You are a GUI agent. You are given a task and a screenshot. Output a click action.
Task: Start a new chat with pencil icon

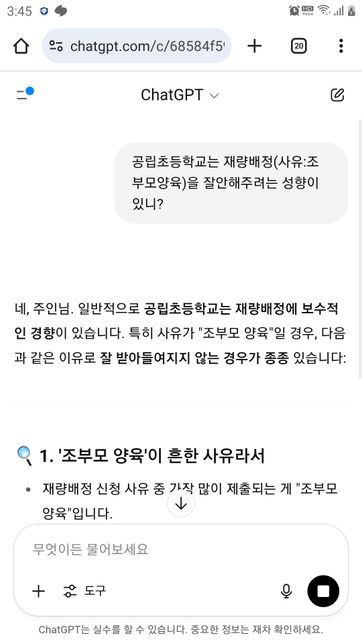(337, 95)
